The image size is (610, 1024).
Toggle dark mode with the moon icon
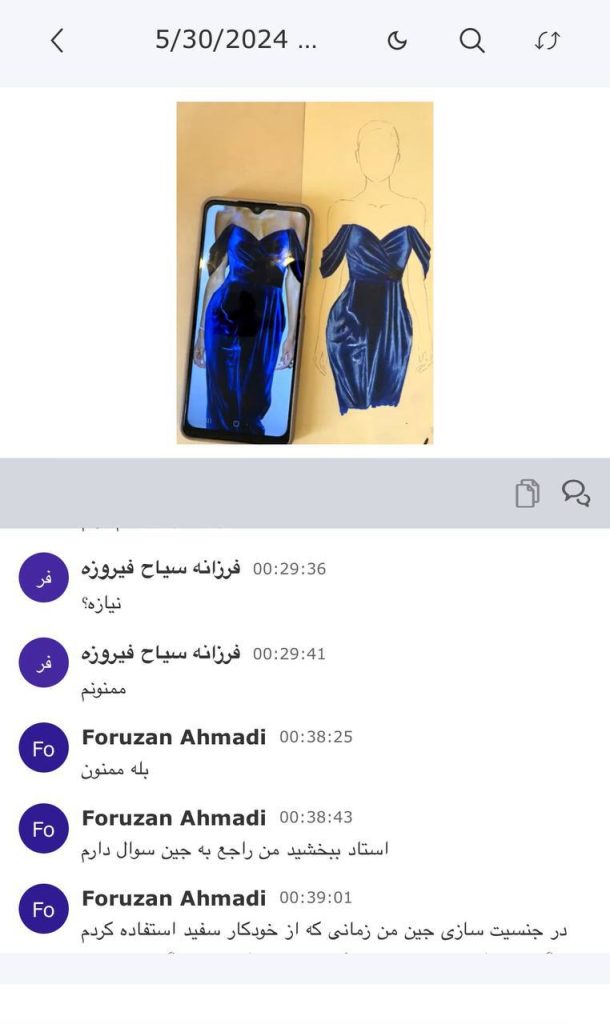coord(397,41)
